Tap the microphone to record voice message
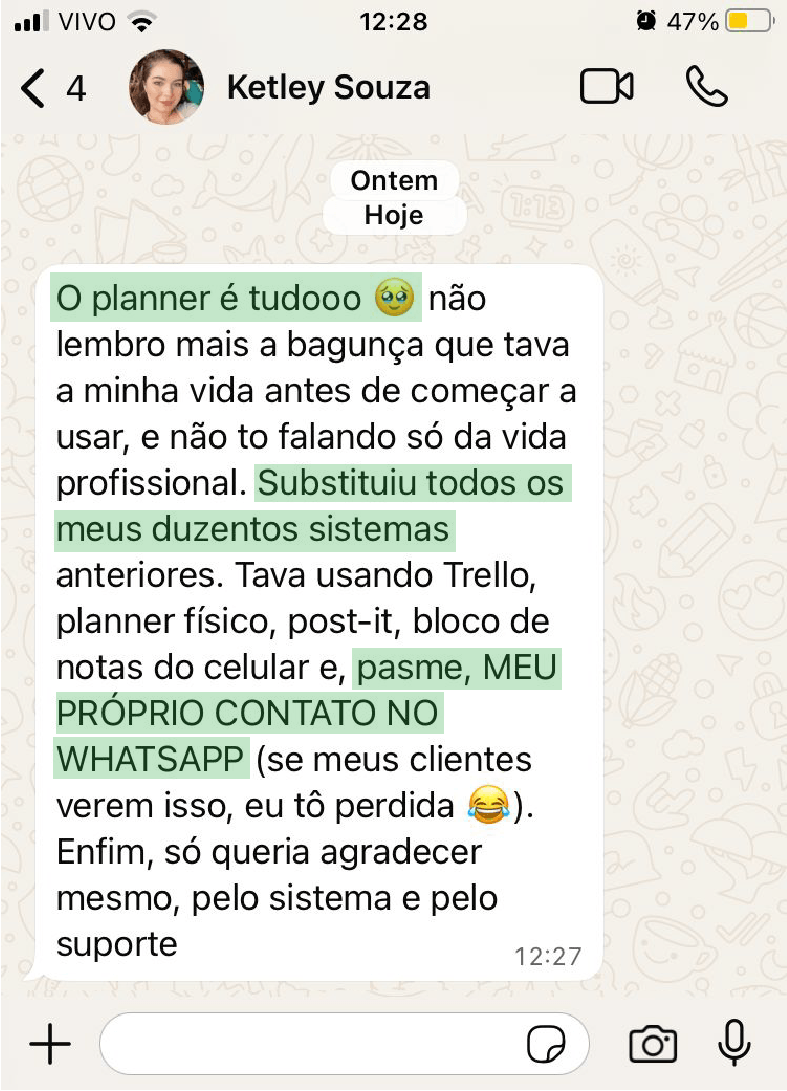 click(x=735, y=1045)
